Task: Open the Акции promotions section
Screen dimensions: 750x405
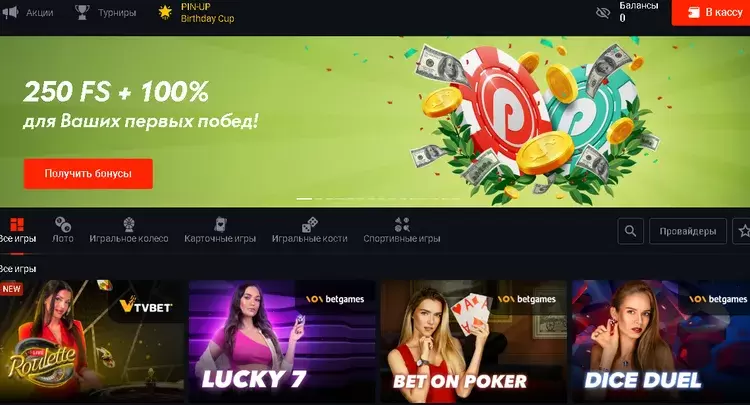Action: (x=28, y=13)
